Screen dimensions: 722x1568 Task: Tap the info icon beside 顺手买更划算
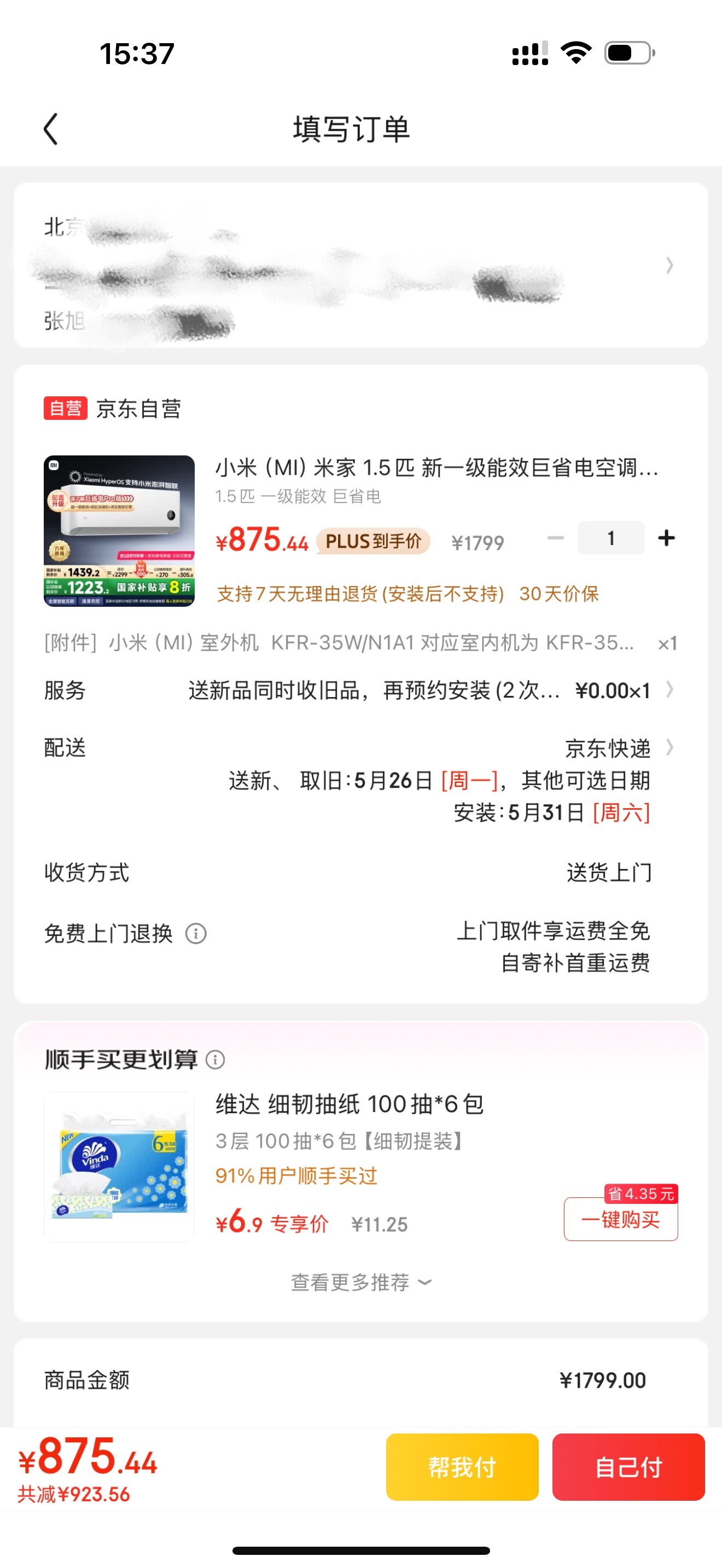(216, 1060)
